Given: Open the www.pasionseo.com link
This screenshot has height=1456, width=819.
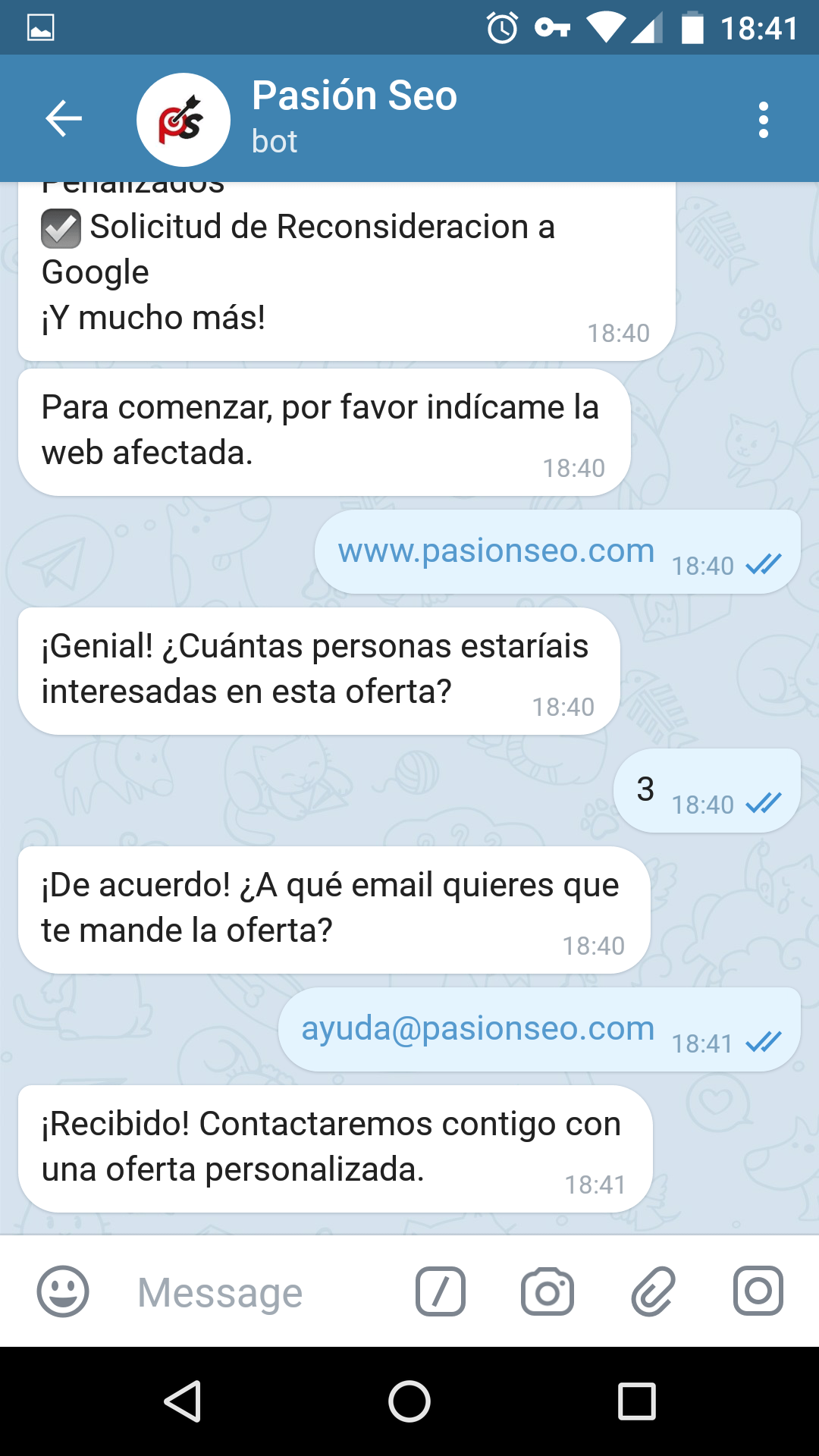Looking at the screenshot, I should 496,551.
